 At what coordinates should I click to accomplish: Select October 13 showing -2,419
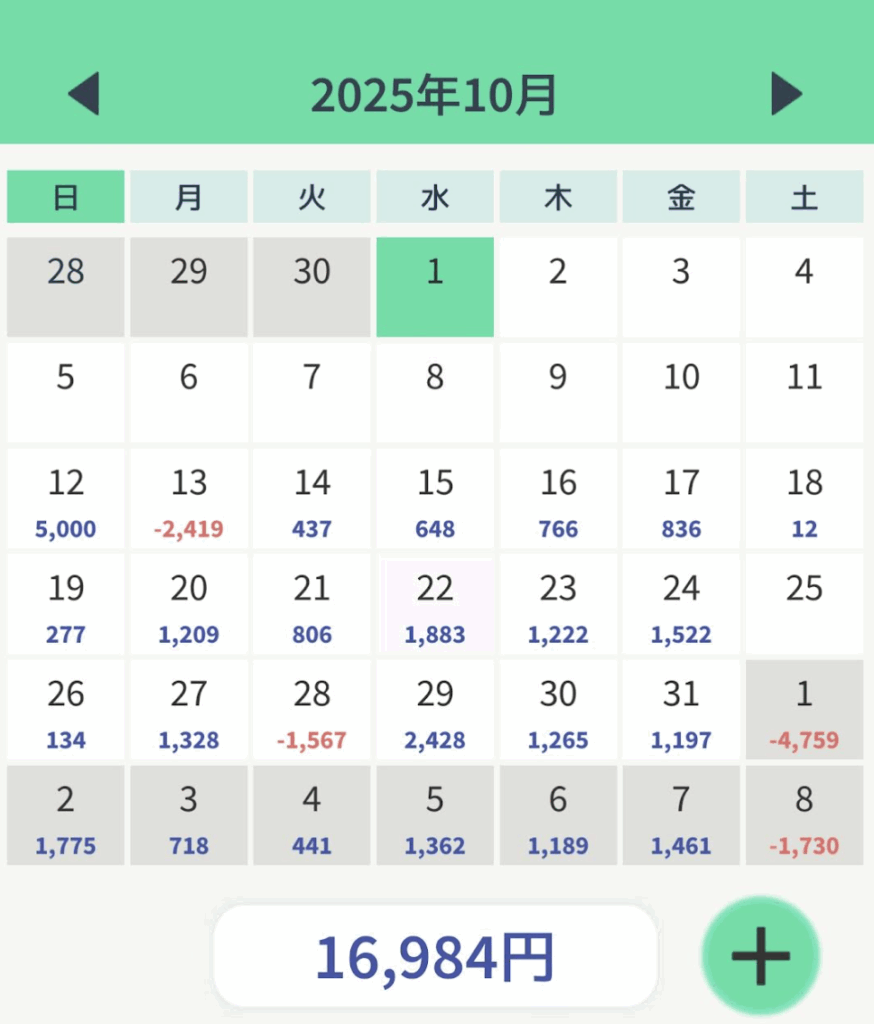[189, 498]
